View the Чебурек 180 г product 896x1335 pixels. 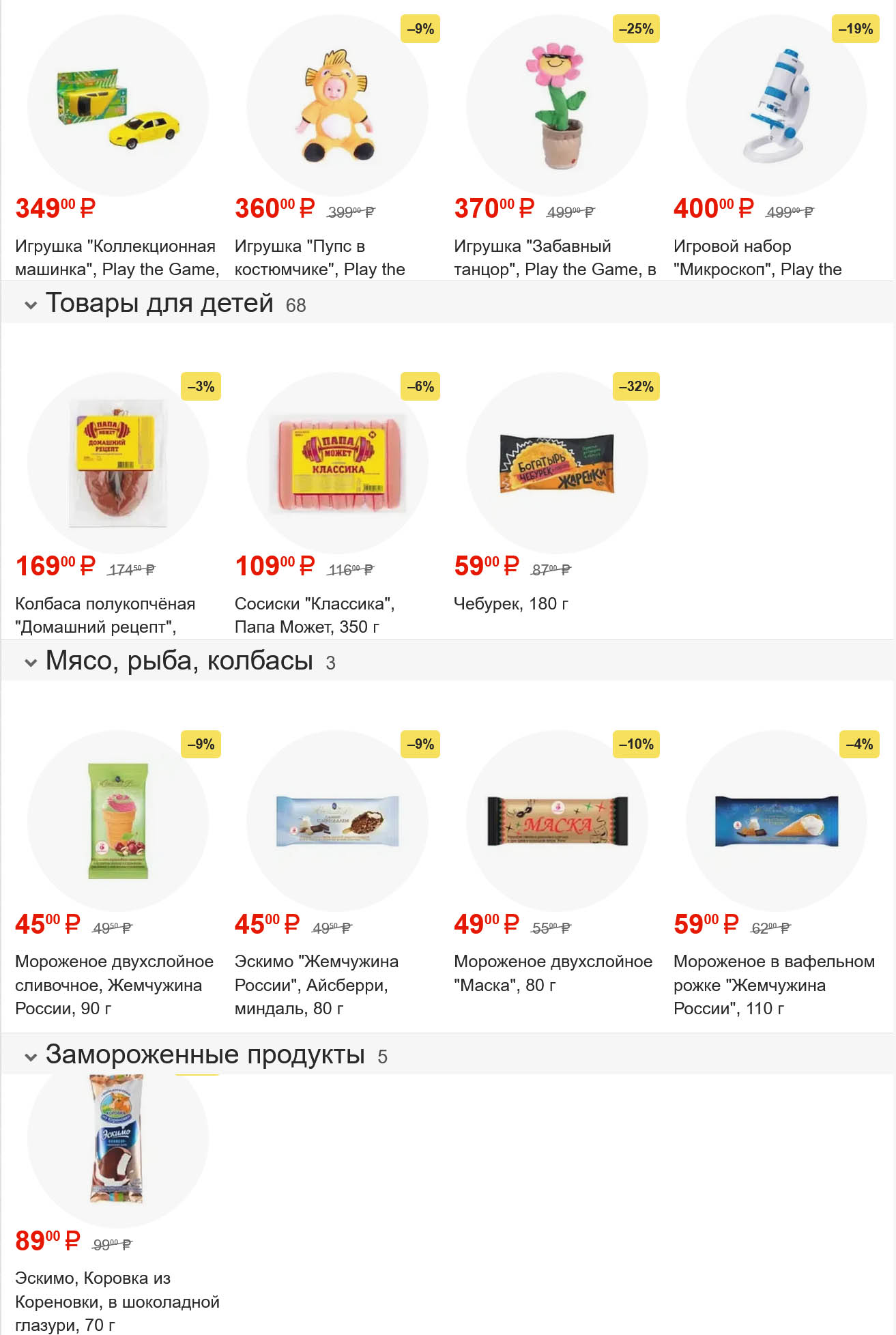tap(556, 463)
